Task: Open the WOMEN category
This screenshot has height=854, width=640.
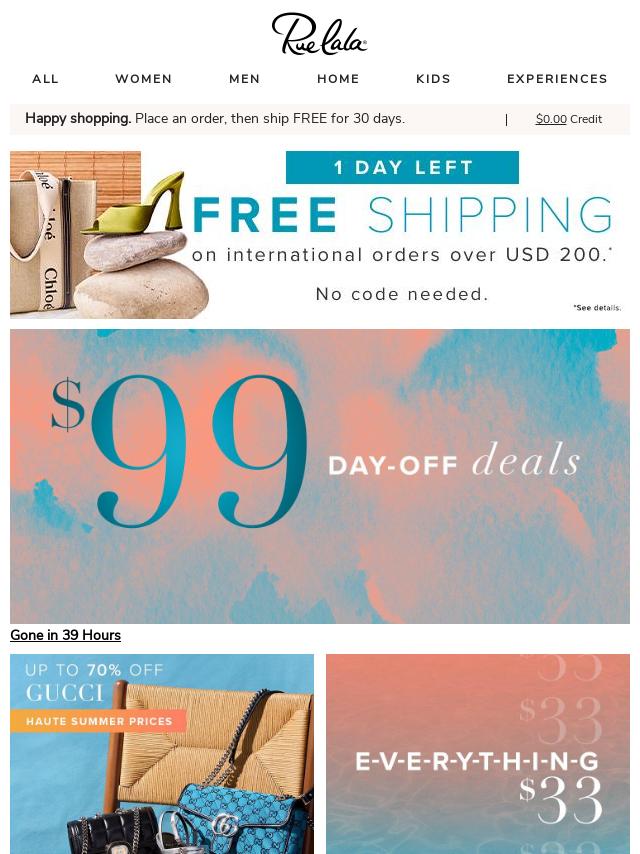Action: point(143,79)
